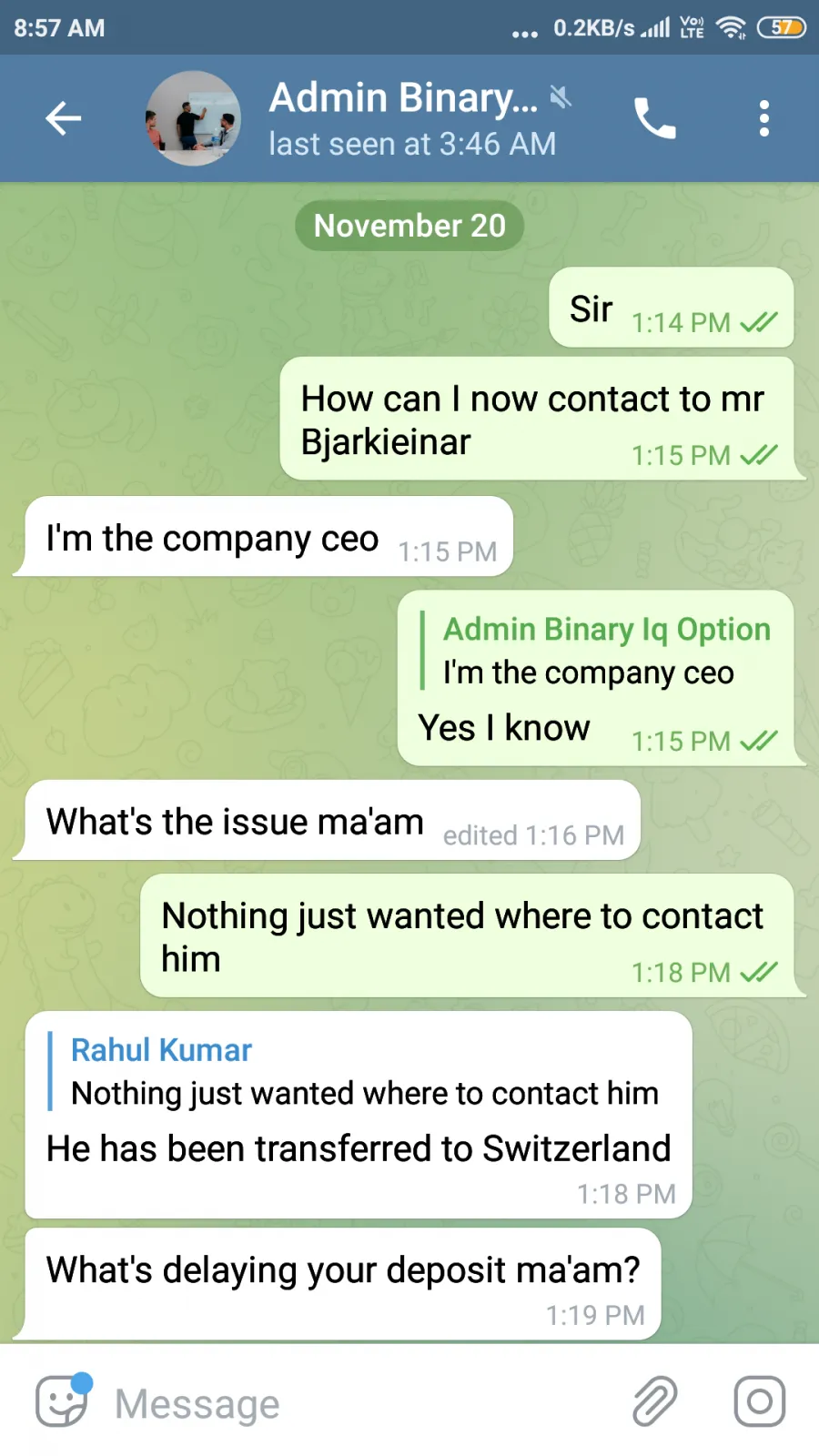The width and height of the screenshot is (819, 1456).
Task: Open the camera to record video message
Action: coord(760,1401)
